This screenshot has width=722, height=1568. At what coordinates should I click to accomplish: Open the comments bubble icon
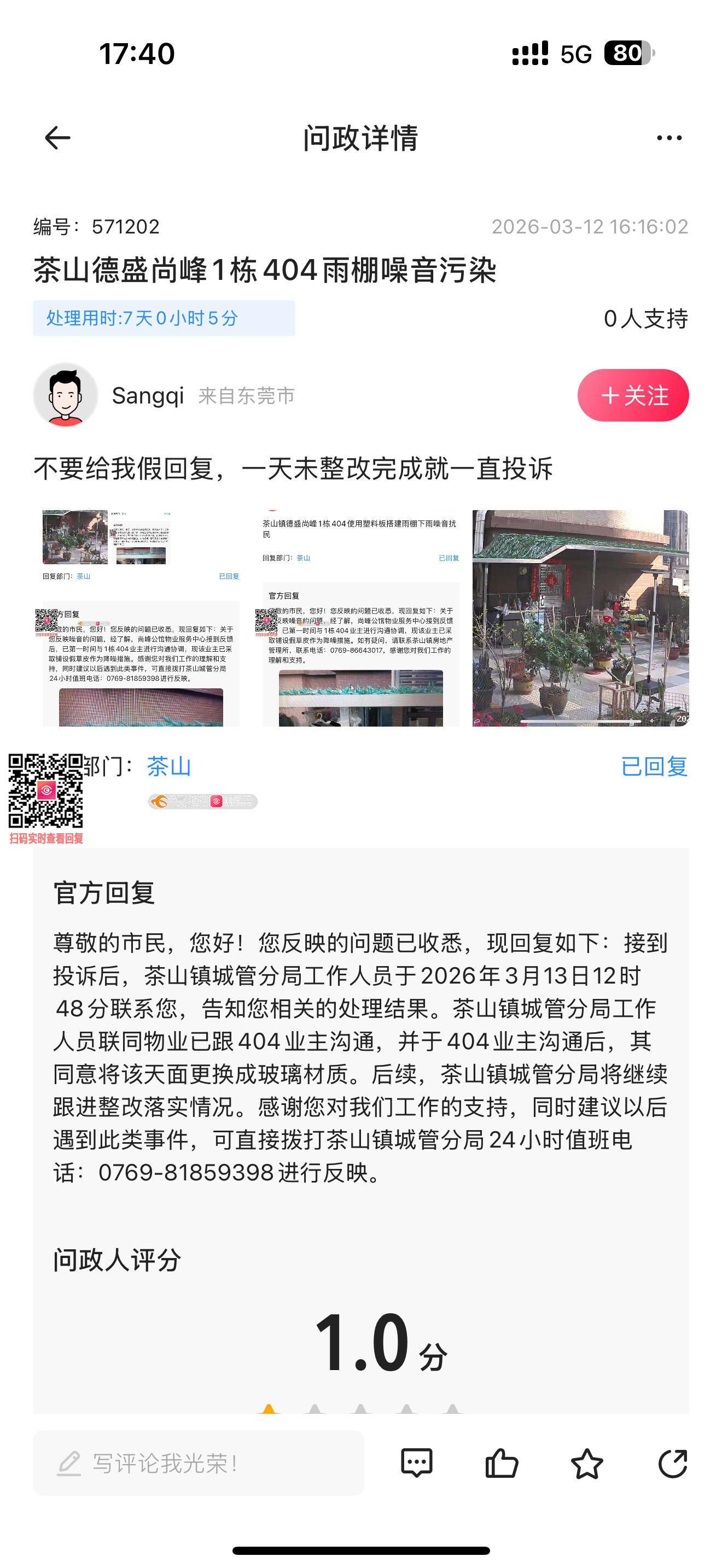tap(417, 1462)
